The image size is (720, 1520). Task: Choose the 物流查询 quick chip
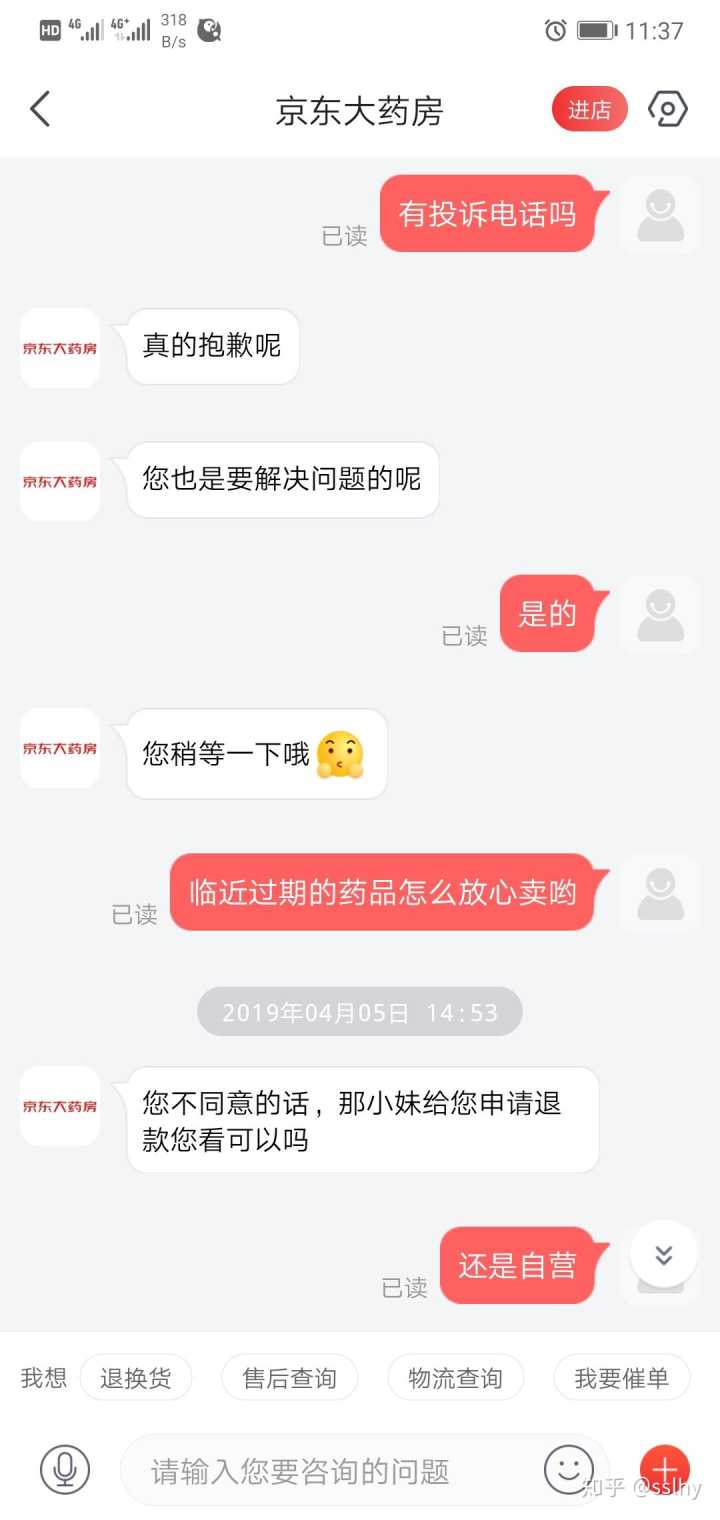tap(455, 1378)
